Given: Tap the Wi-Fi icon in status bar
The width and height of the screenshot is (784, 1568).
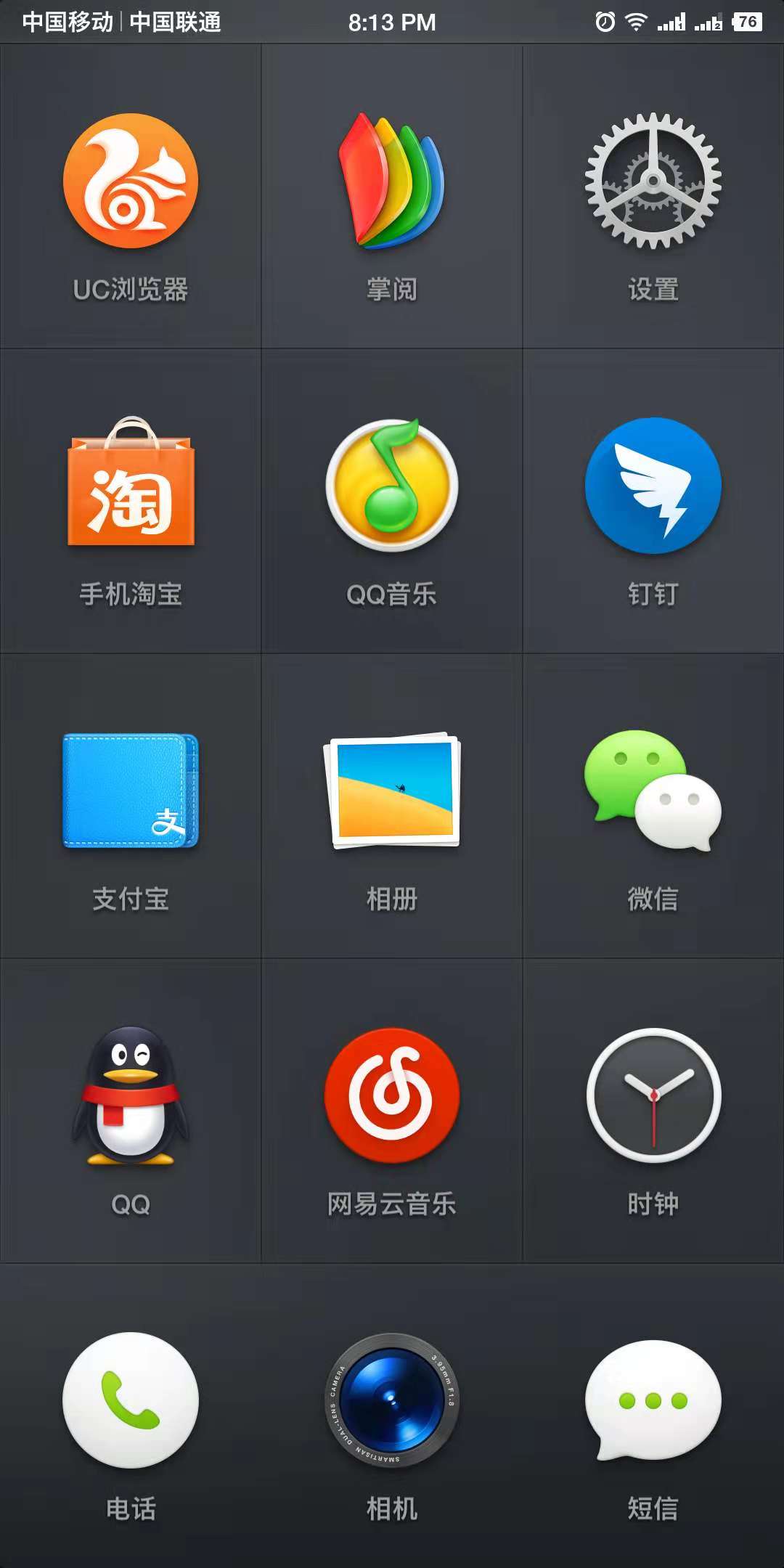Looking at the screenshot, I should (x=632, y=22).
